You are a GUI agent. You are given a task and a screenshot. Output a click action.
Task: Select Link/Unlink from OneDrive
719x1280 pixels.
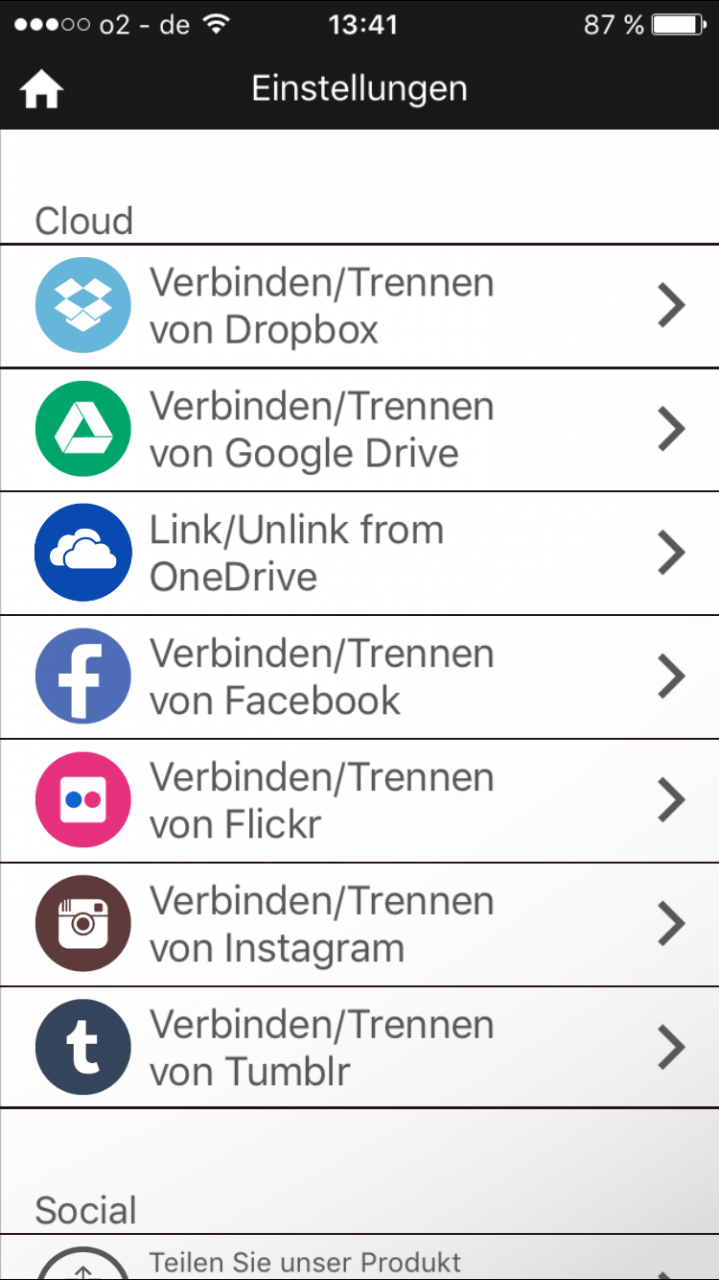pyautogui.click(x=359, y=553)
